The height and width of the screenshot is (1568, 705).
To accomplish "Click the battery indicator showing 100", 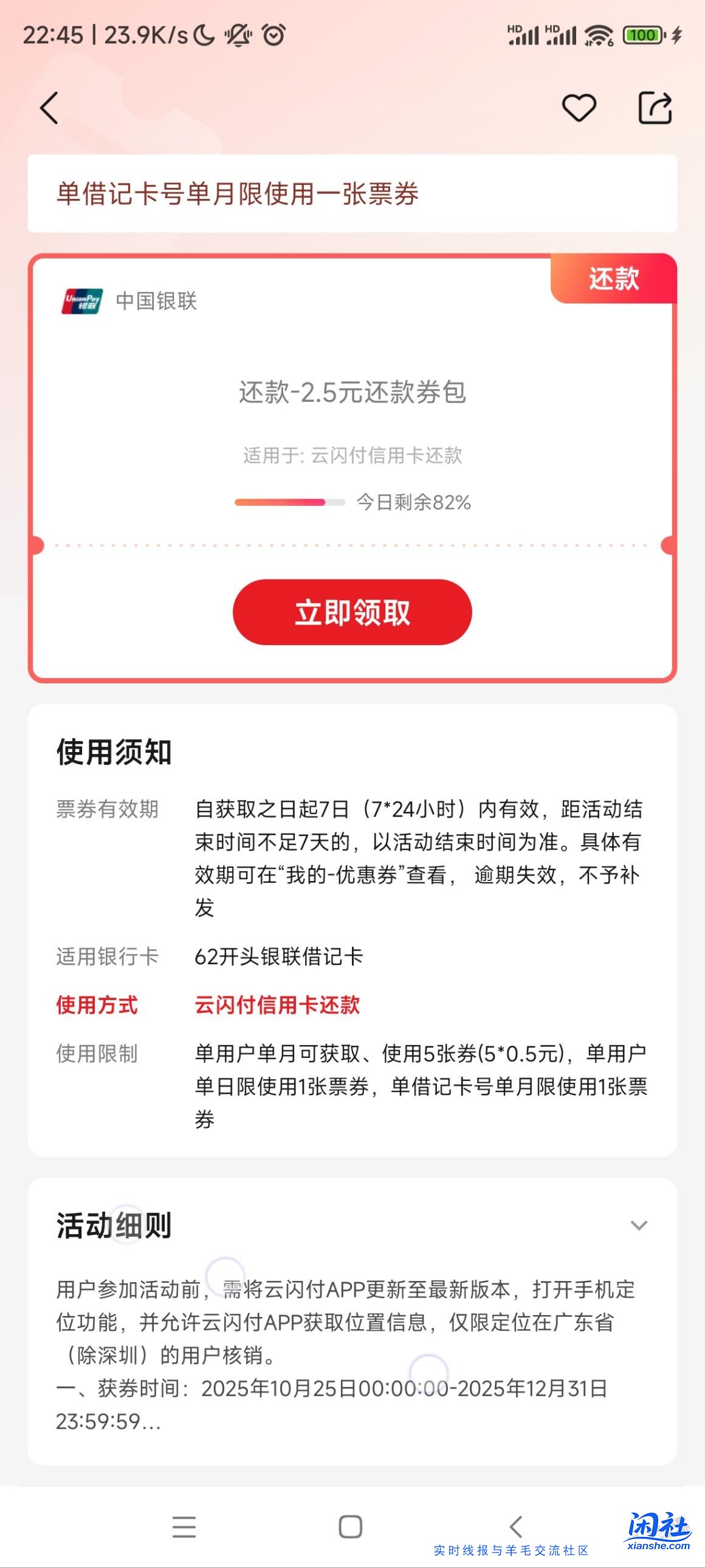I will tap(645, 35).
